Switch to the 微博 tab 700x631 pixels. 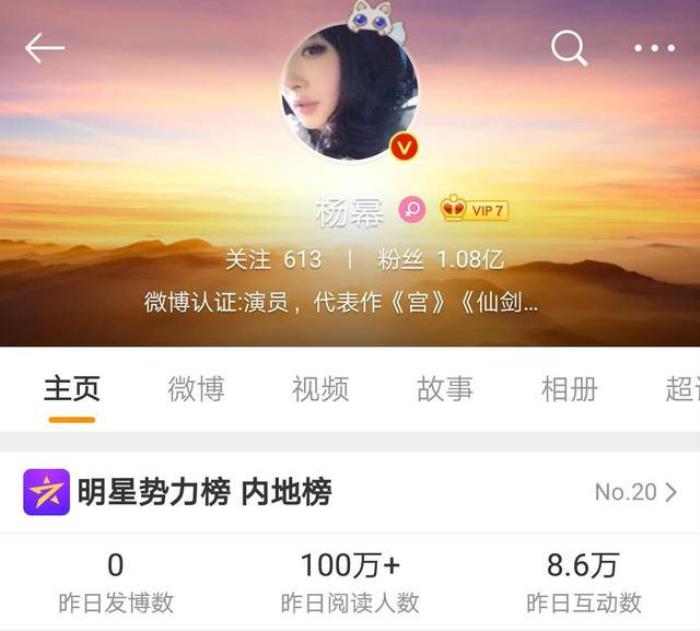click(x=196, y=389)
